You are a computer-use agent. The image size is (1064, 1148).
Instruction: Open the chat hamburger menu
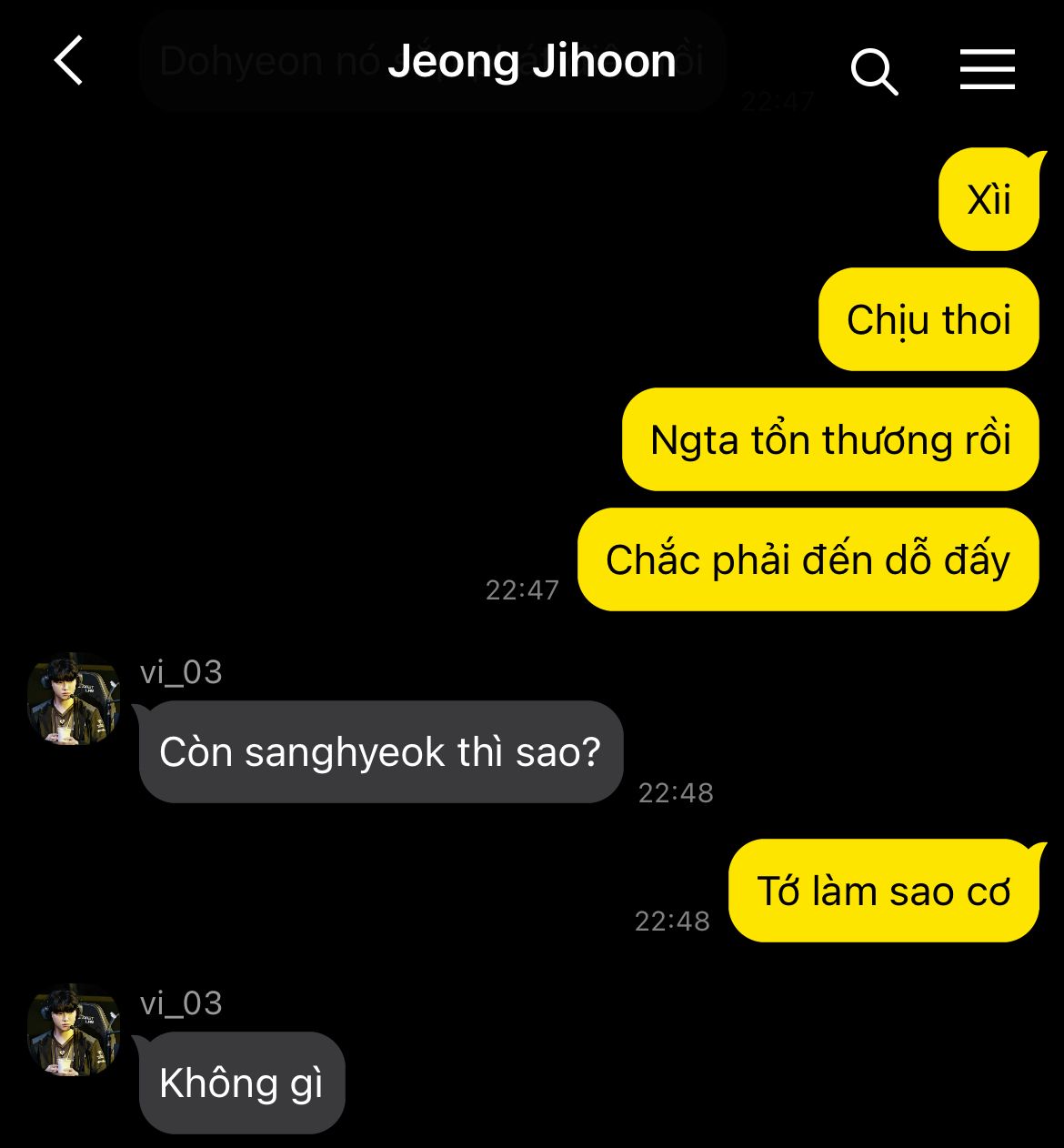(987, 70)
